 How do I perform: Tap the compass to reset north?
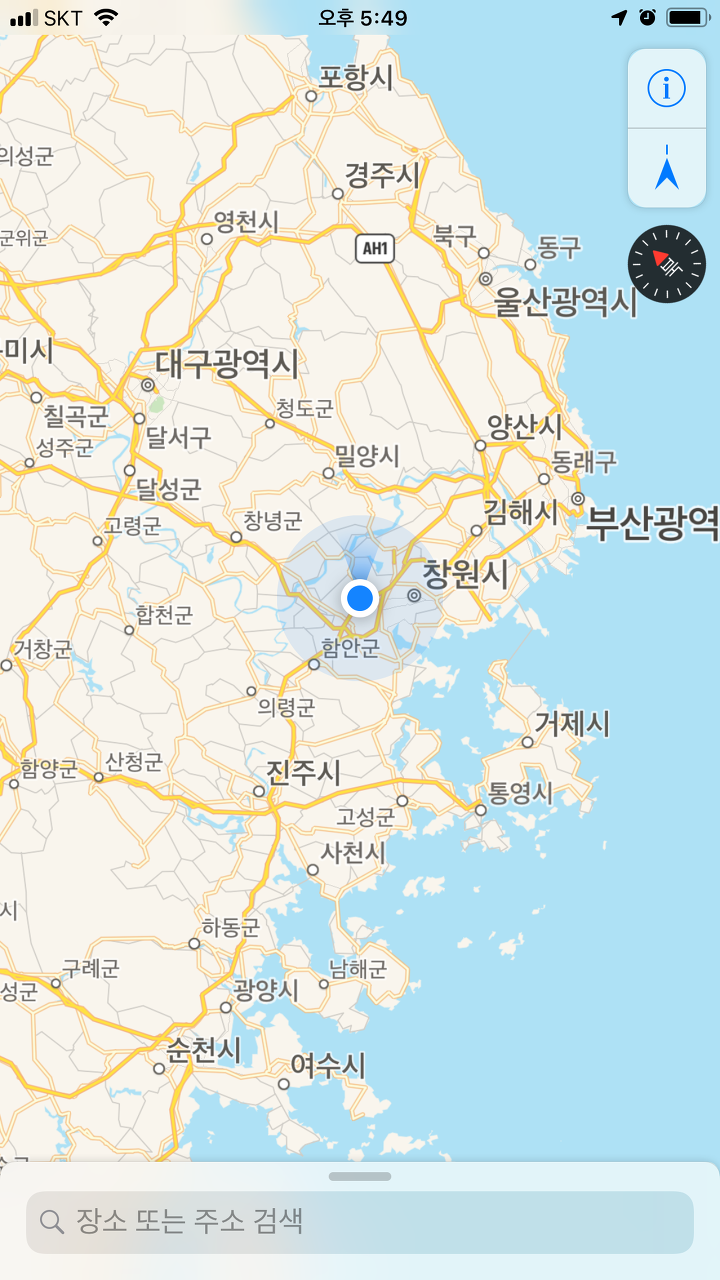point(665,264)
